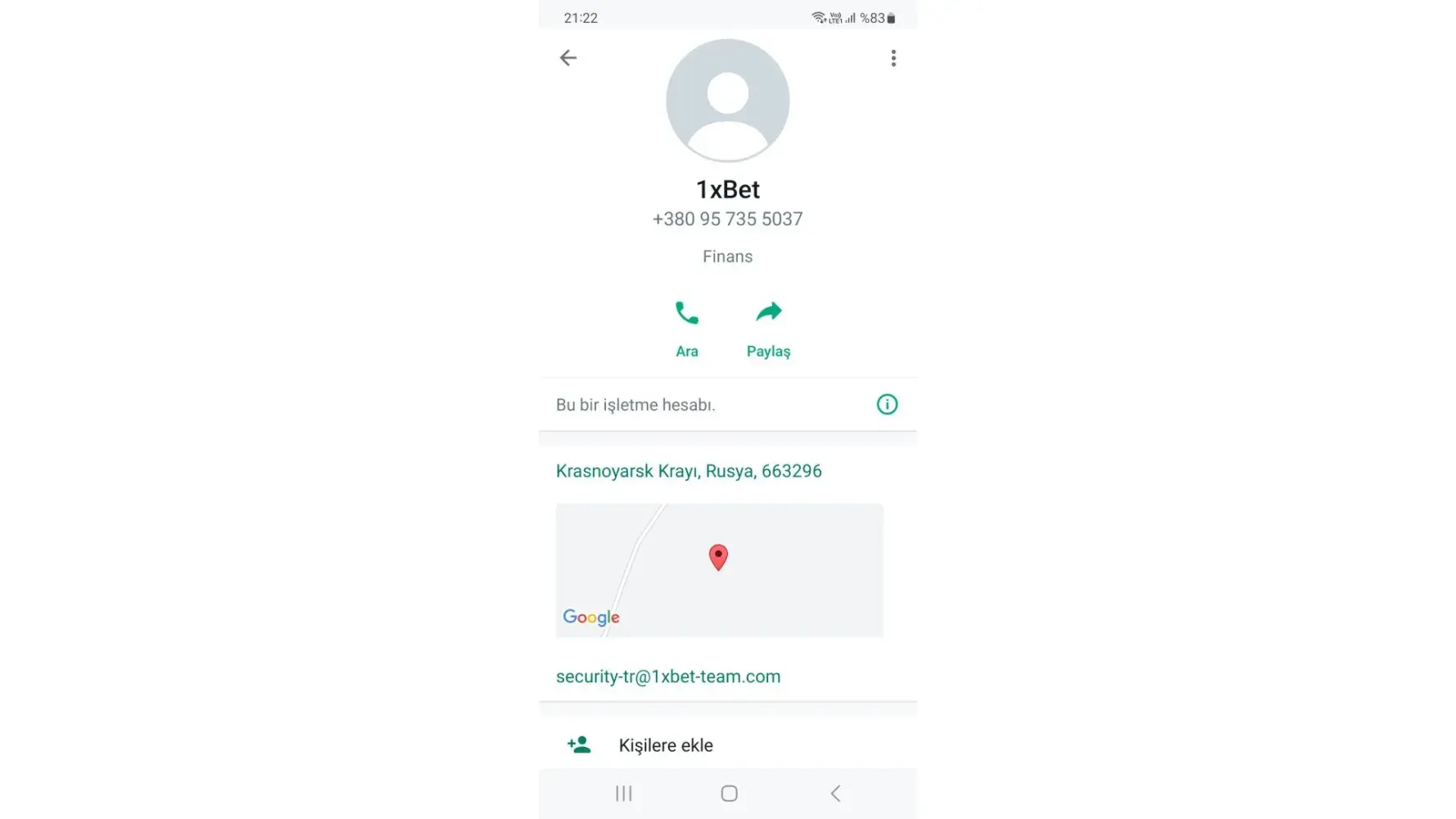Email security-tr@1xbet-team.com

(x=667, y=676)
